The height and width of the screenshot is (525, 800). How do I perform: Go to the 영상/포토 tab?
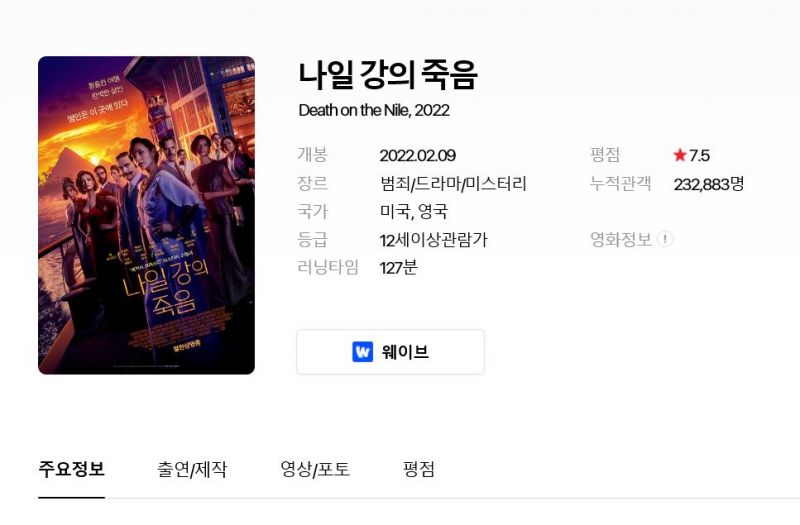coord(315,470)
